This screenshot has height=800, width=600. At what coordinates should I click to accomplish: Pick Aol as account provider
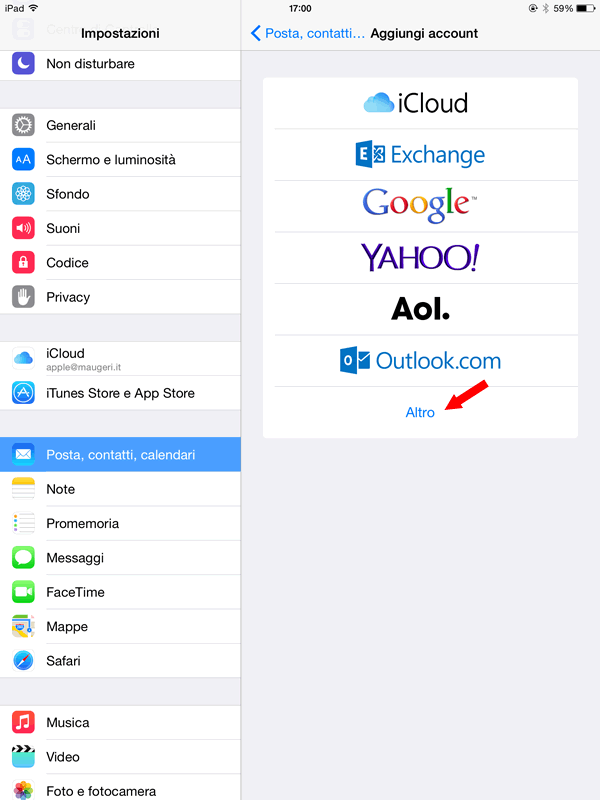[420, 309]
